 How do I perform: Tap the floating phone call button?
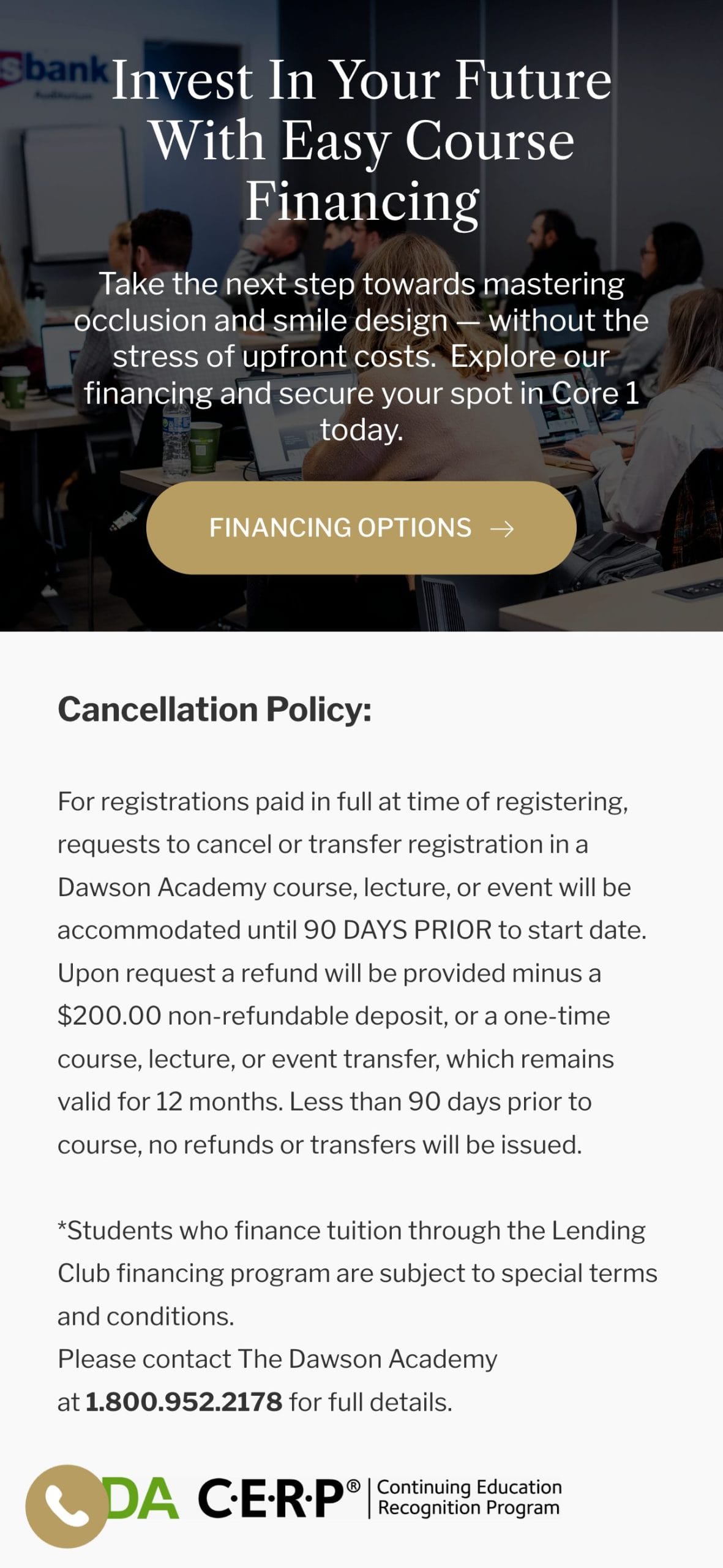(x=67, y=1506)
